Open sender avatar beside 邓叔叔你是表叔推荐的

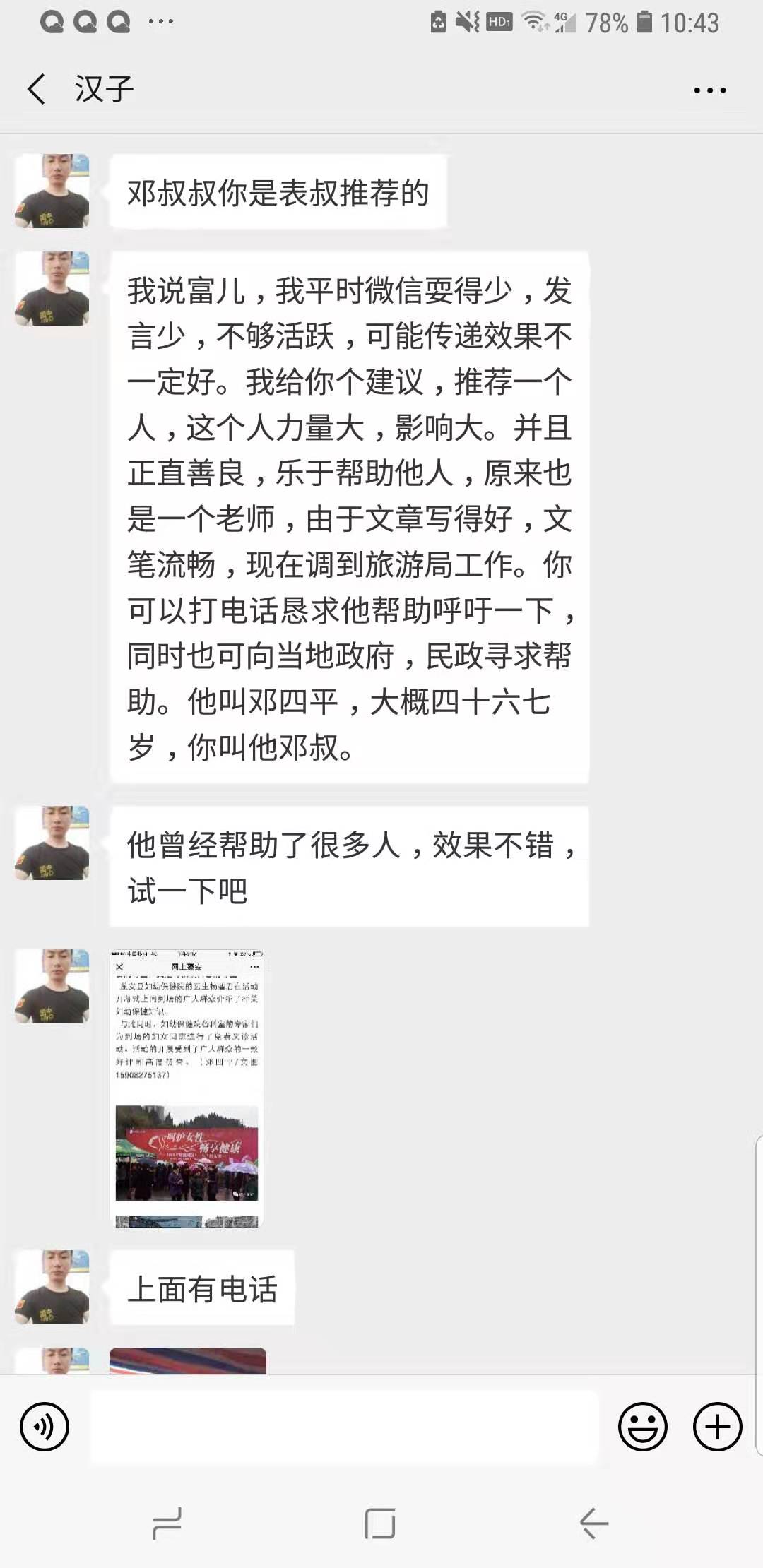coord(52,191)
